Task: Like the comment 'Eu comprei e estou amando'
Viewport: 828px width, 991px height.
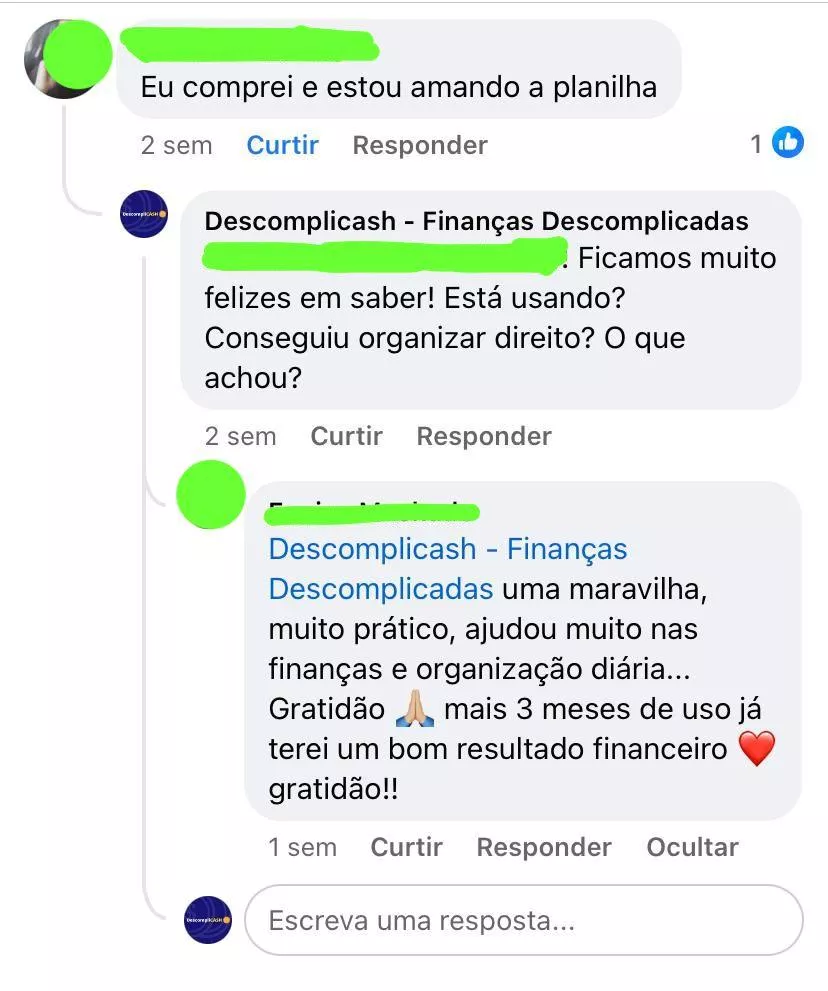Action: 282,145
